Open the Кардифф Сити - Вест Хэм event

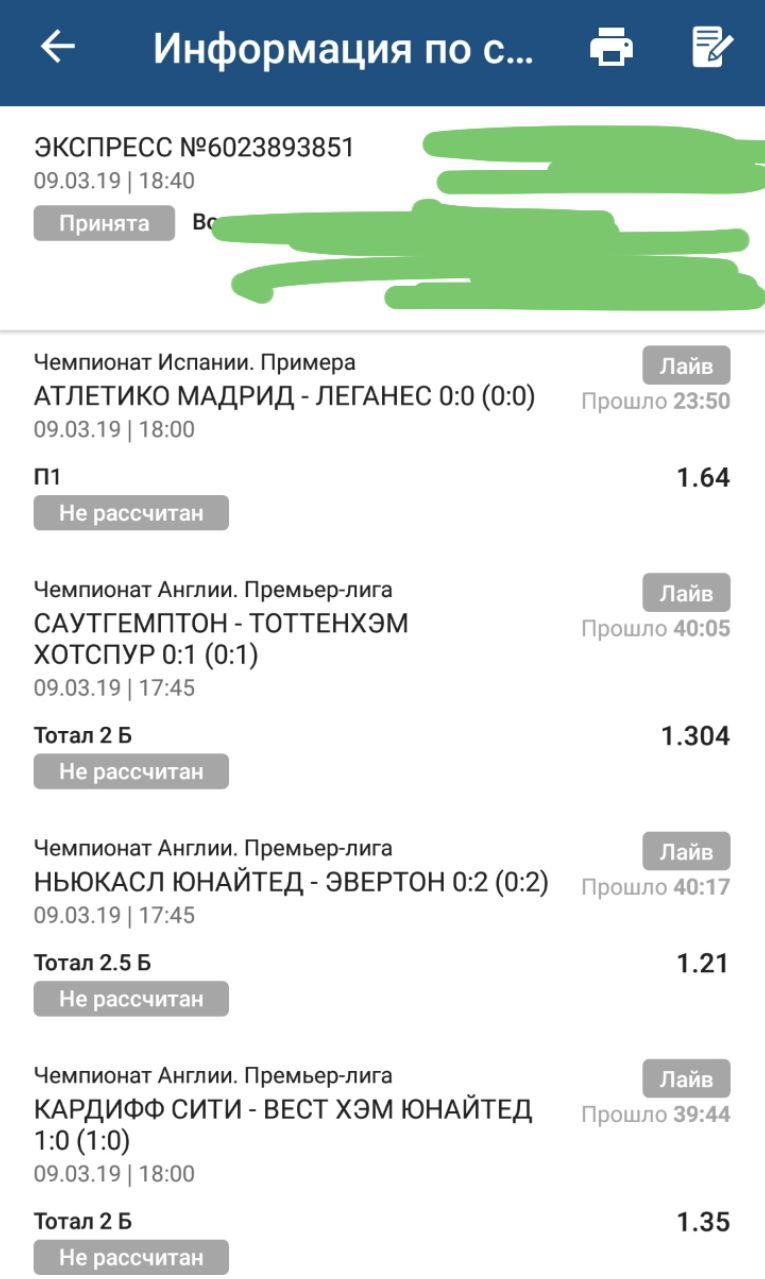283,1125
